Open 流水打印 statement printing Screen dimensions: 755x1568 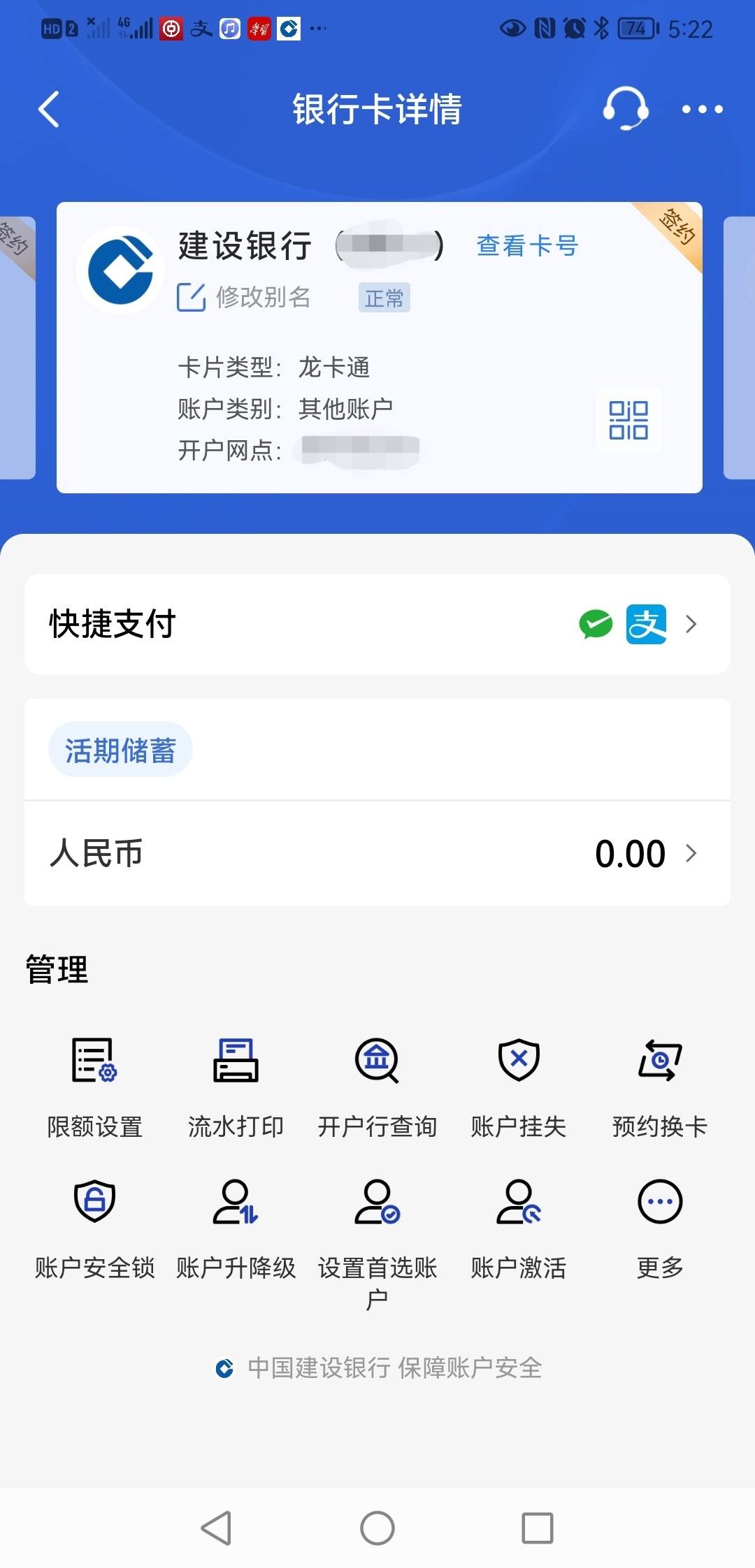[x=236, y=1082]
